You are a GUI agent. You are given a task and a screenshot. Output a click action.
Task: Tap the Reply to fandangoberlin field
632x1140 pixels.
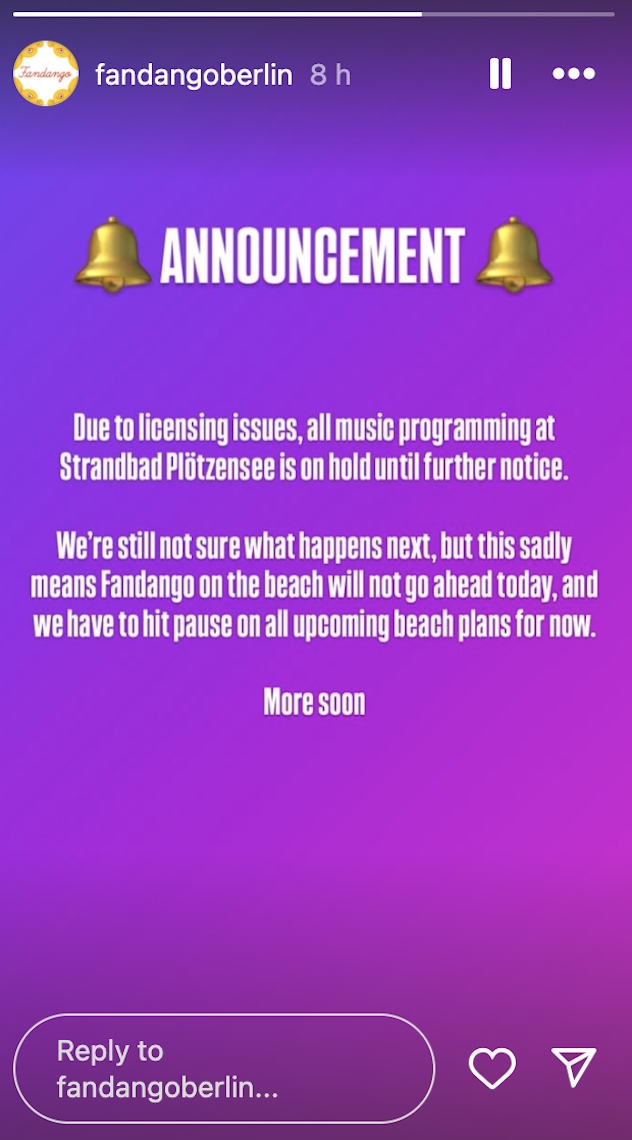click(x=224, y=1069)
